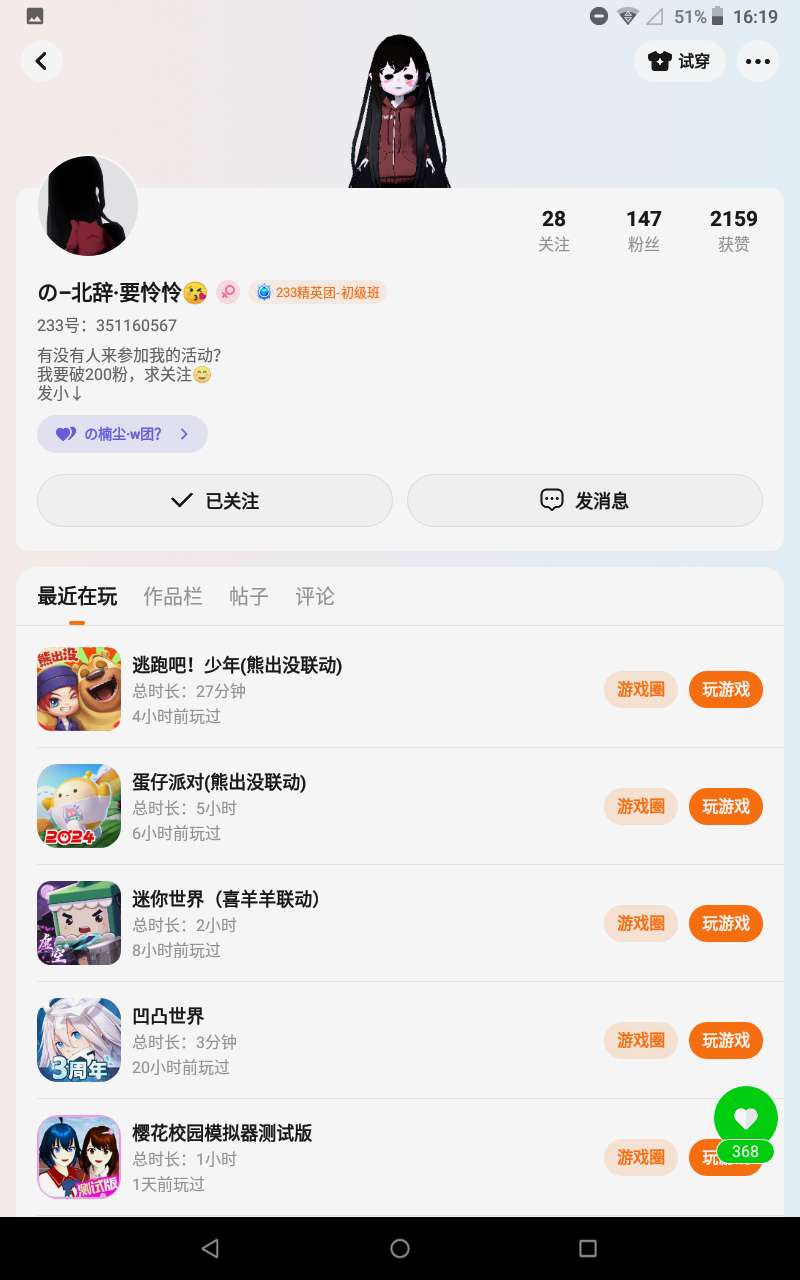Open the three-dot overflow menu
The width and height of the screenshot is (800, 1280).
pos(758,61)
